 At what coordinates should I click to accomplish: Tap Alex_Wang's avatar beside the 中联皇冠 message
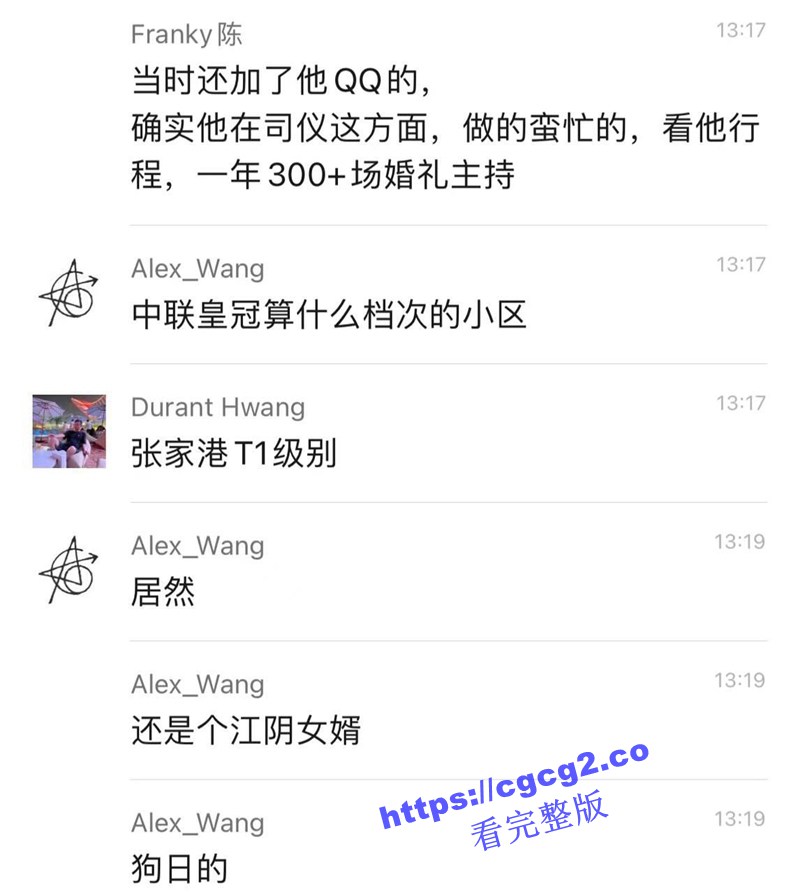pyautogui.click(x=69, y=293)
